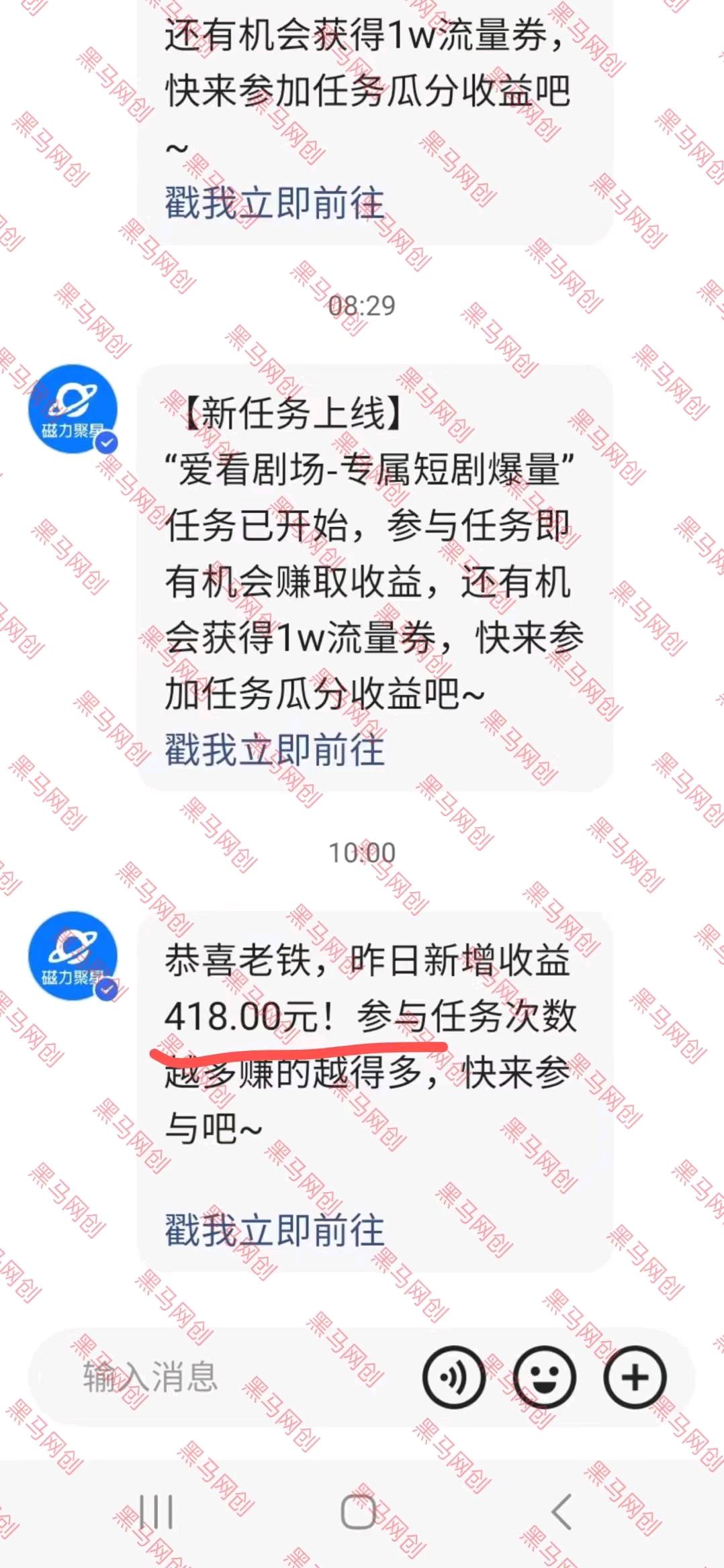
Task: Open 磁力聚星 profile from the 10:00 message avatar
Action: pyautogui.click(x=73, y=957)
